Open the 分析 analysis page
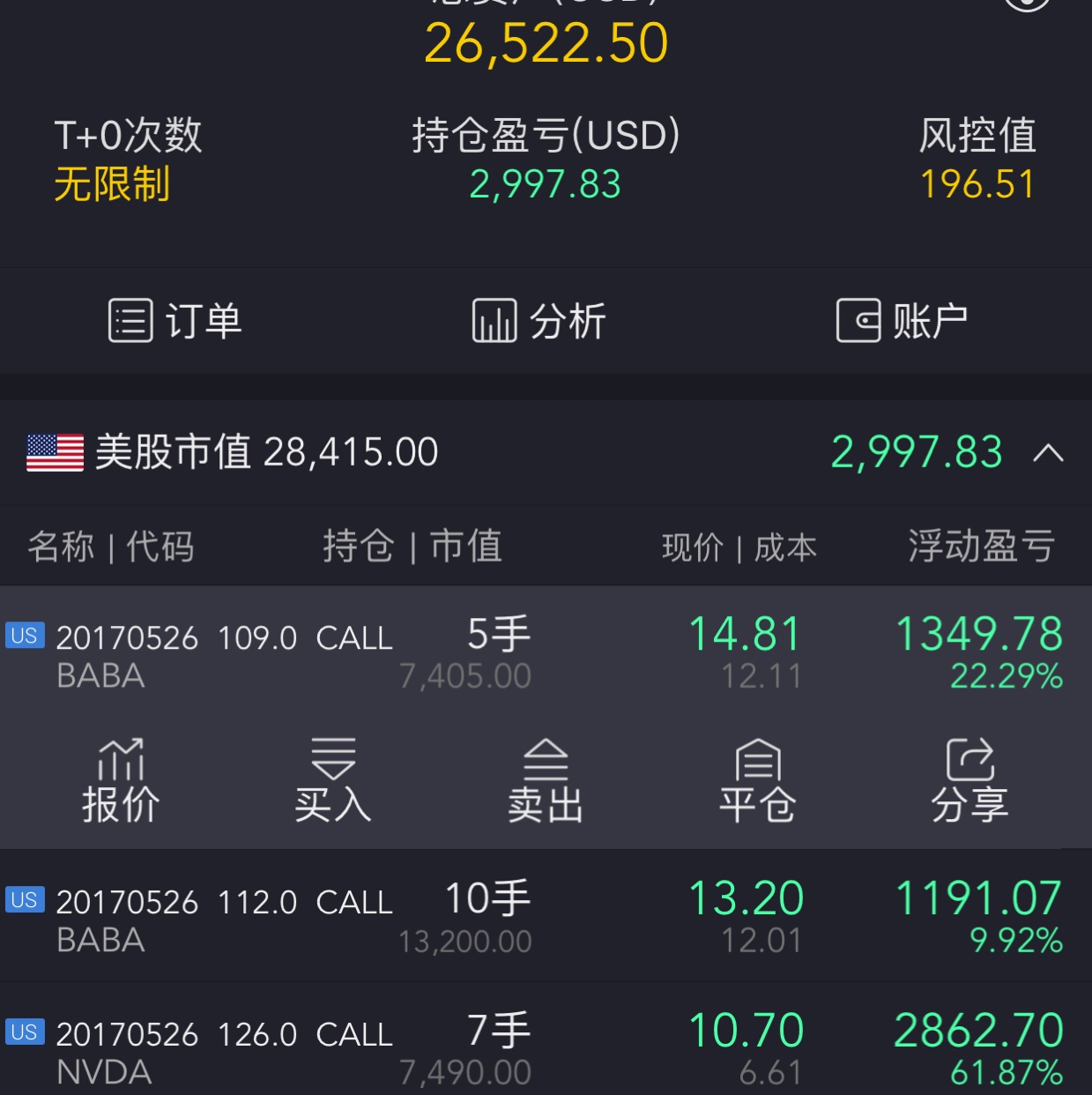The height and width of the screenshot is (1095, 1092). [x=539, y=321]
